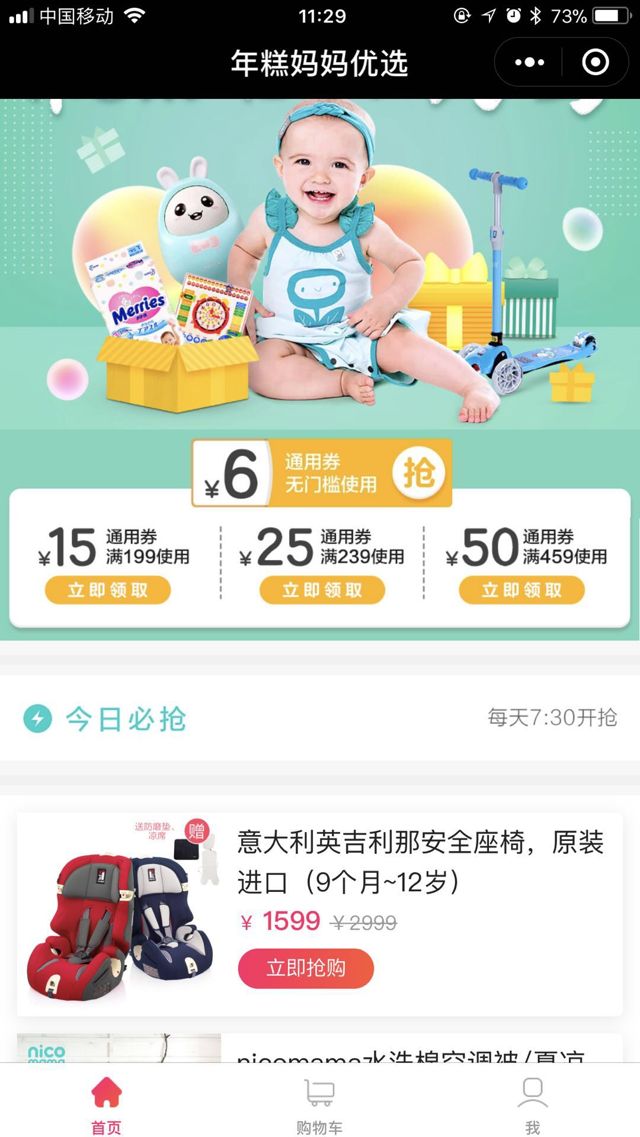Switch to the 首页 tab
The width and height of the screenshot is (640, 1137).
click(106, 1105)
